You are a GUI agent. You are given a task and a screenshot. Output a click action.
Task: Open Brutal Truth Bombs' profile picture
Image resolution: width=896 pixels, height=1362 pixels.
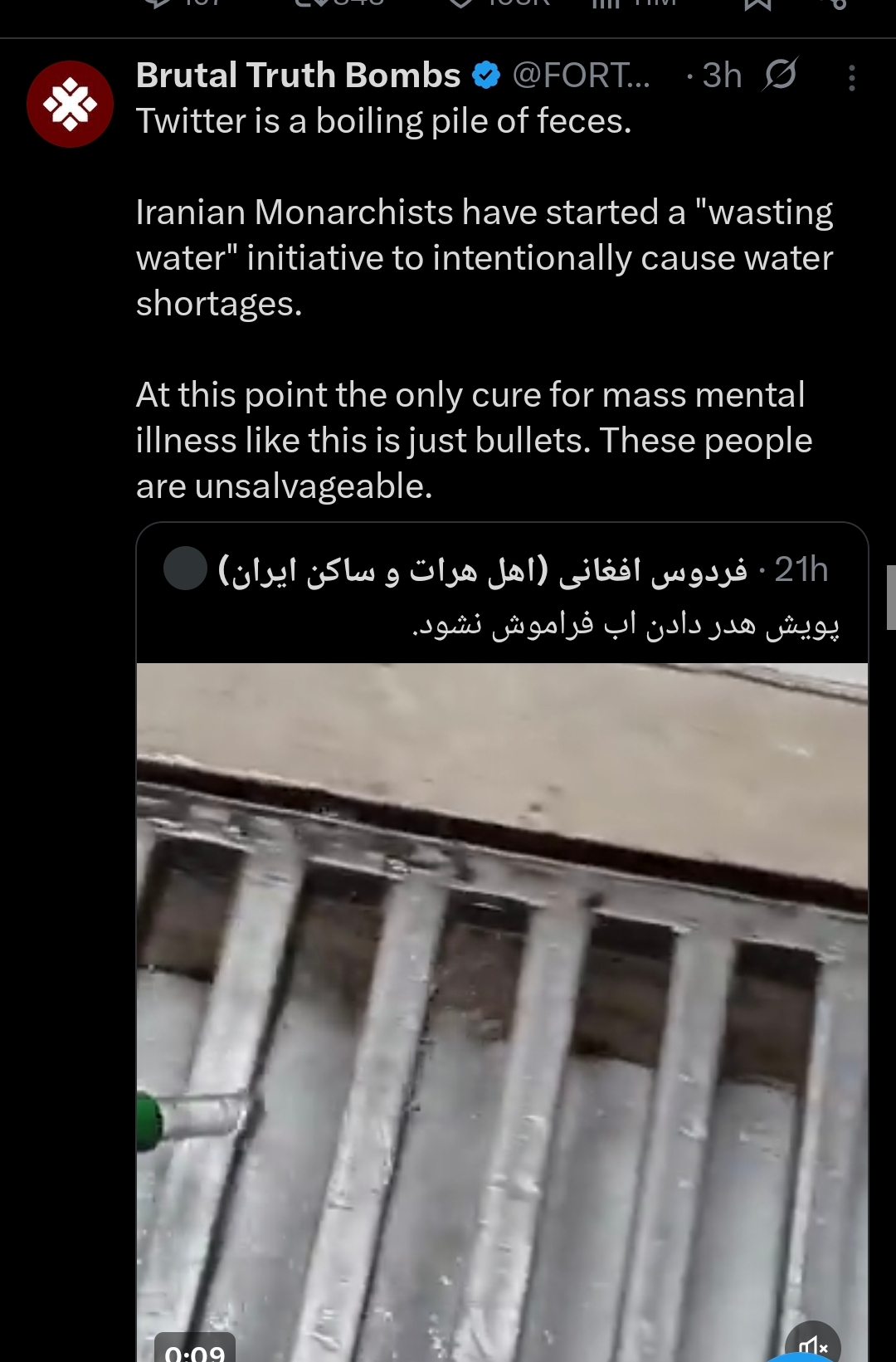tap(70, 105)
